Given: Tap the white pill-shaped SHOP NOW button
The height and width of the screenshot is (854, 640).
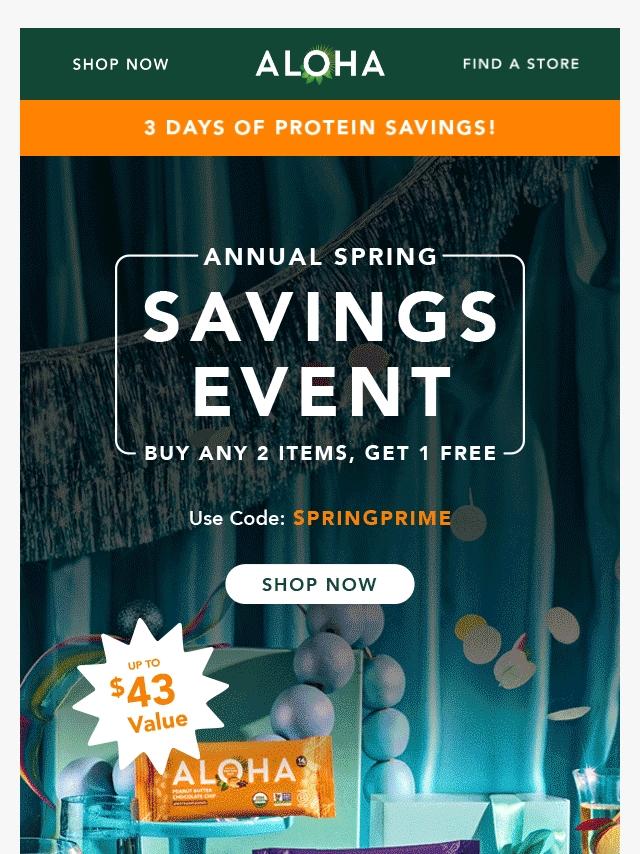Looking at the screenshot, I should pos(320,584).
